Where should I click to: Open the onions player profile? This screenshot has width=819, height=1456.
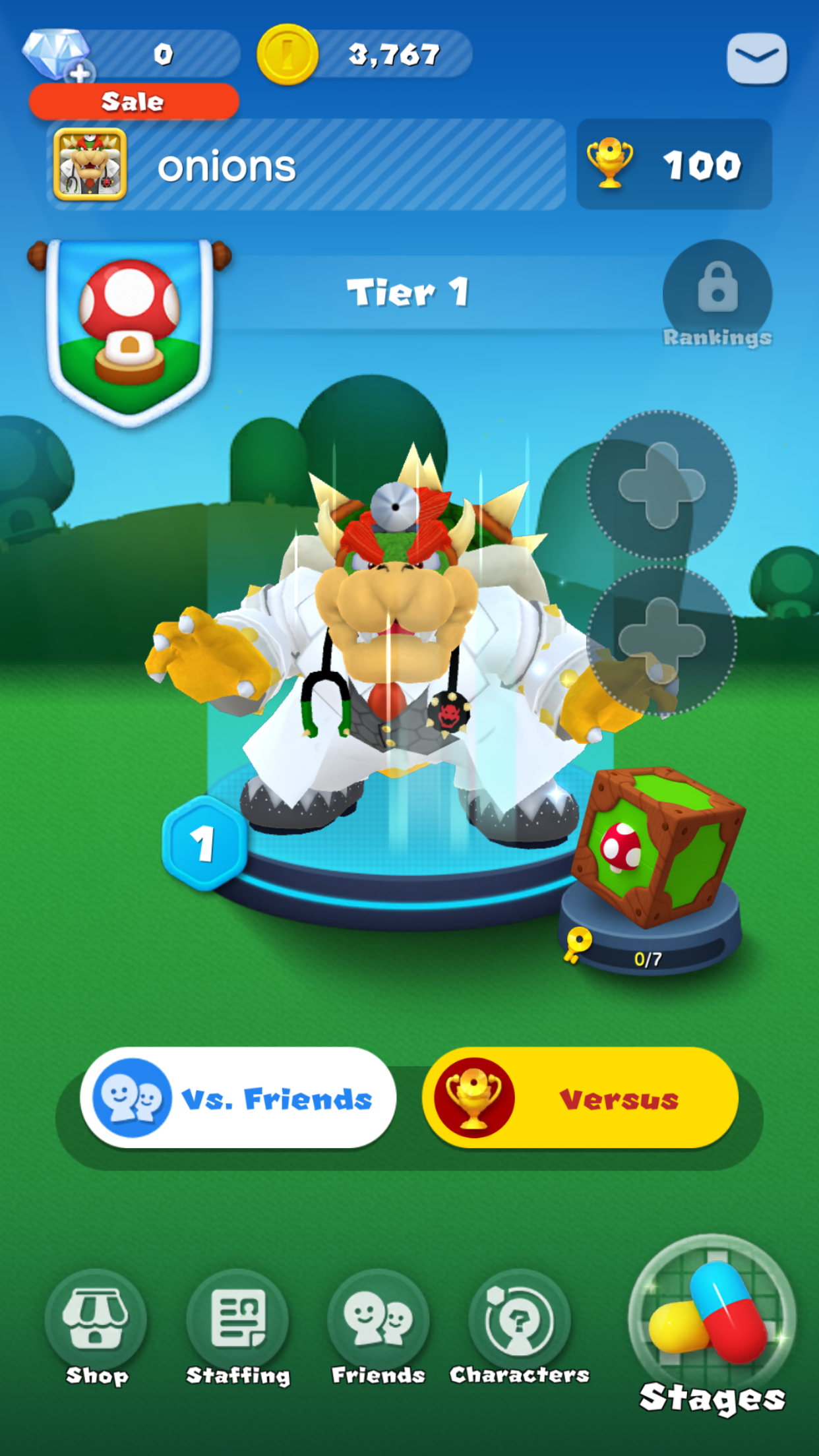click(307, 165)
